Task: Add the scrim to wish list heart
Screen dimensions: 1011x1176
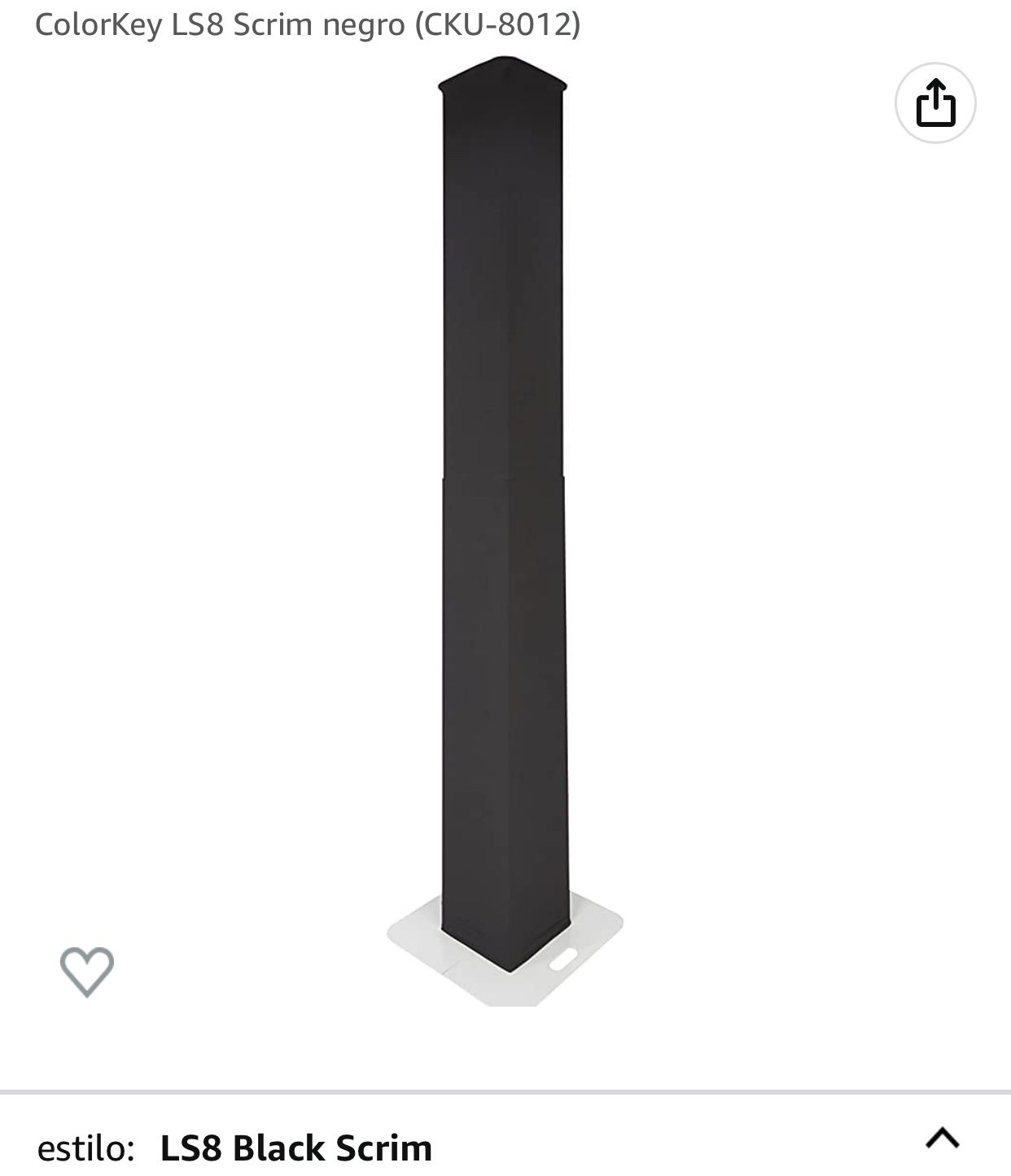Action: 87,971
